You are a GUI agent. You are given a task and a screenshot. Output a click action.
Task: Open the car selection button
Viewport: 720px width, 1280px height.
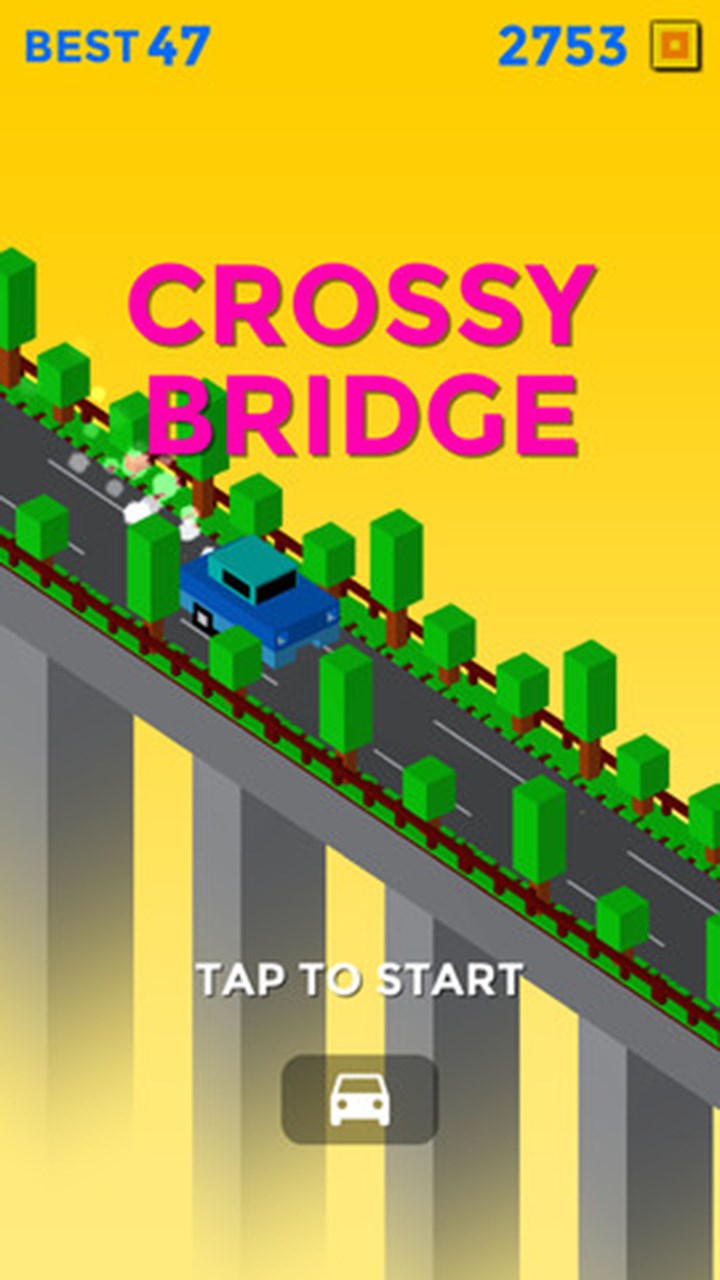[360, 1100]
